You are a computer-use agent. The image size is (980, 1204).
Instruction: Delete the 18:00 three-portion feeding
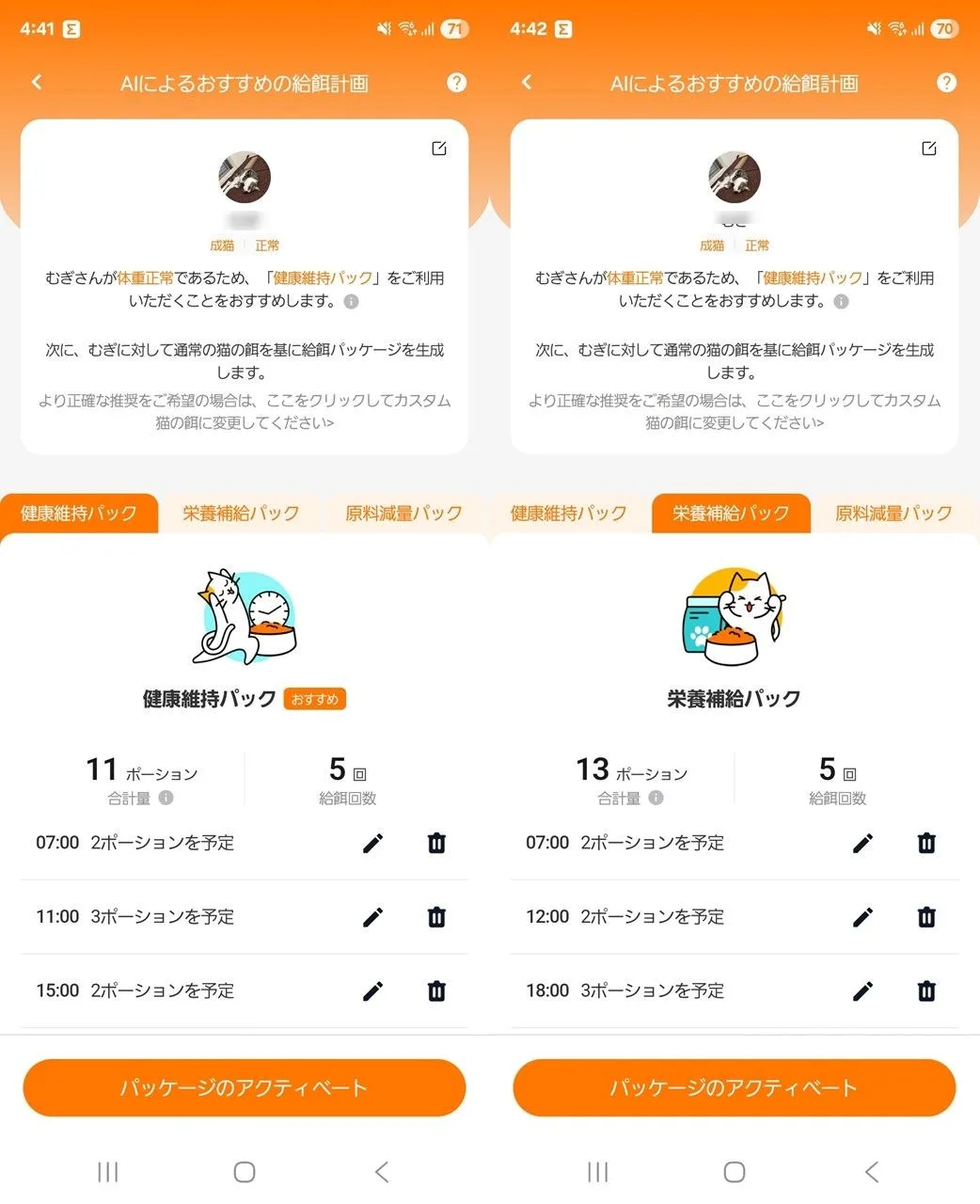point(926,990)
